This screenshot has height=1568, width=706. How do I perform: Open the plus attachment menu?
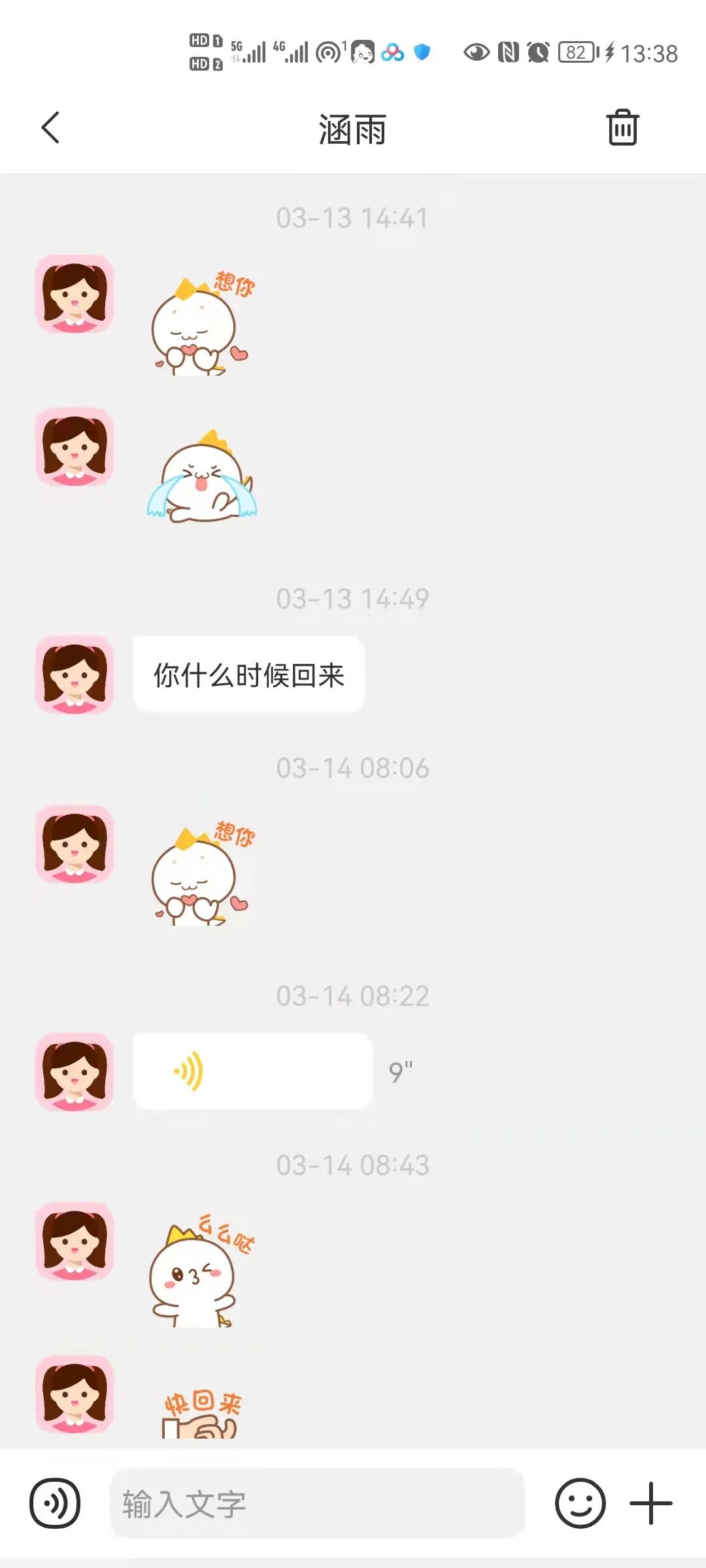click(x=651, y=1503)
